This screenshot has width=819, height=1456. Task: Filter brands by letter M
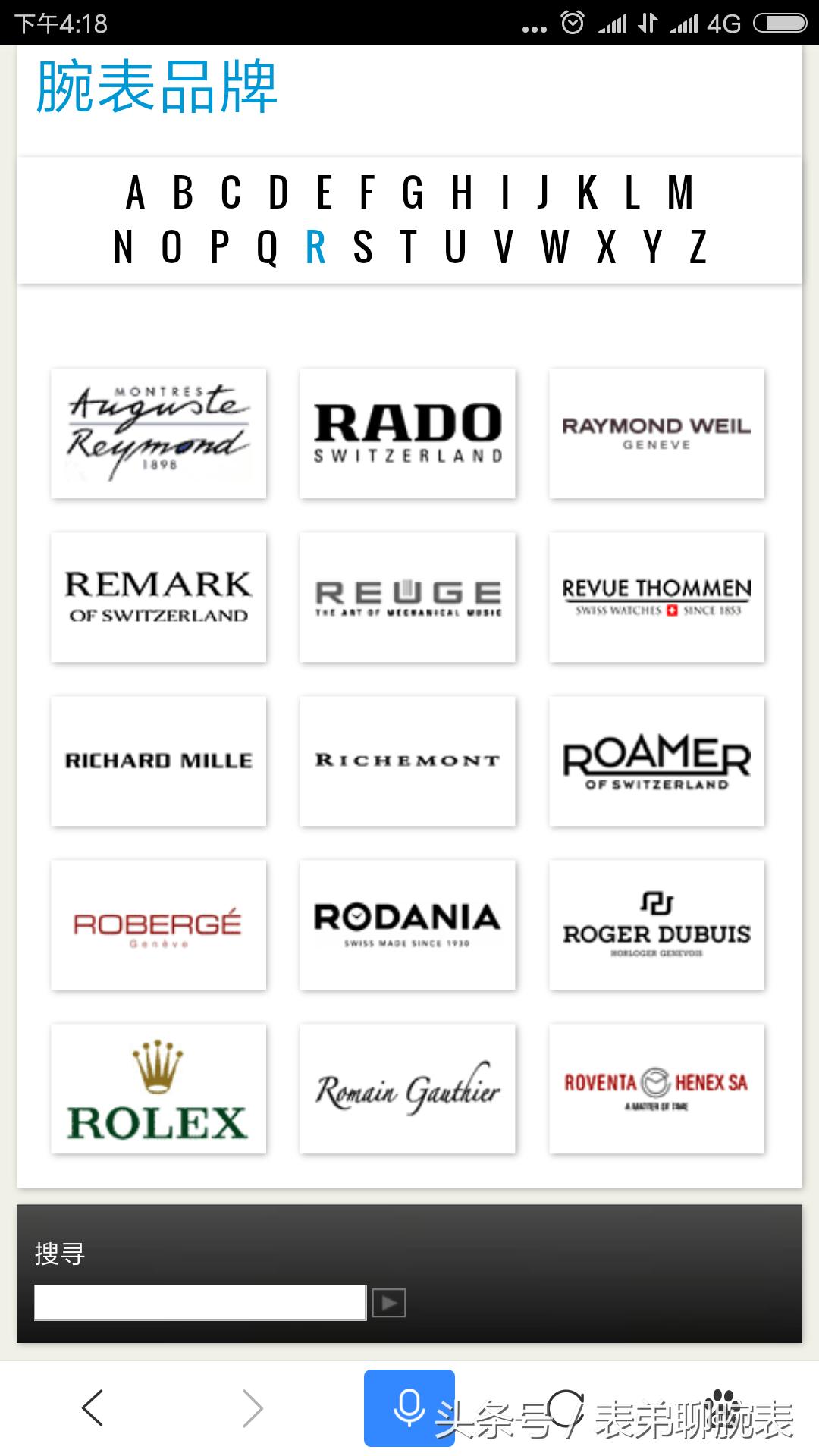[680, 193]
